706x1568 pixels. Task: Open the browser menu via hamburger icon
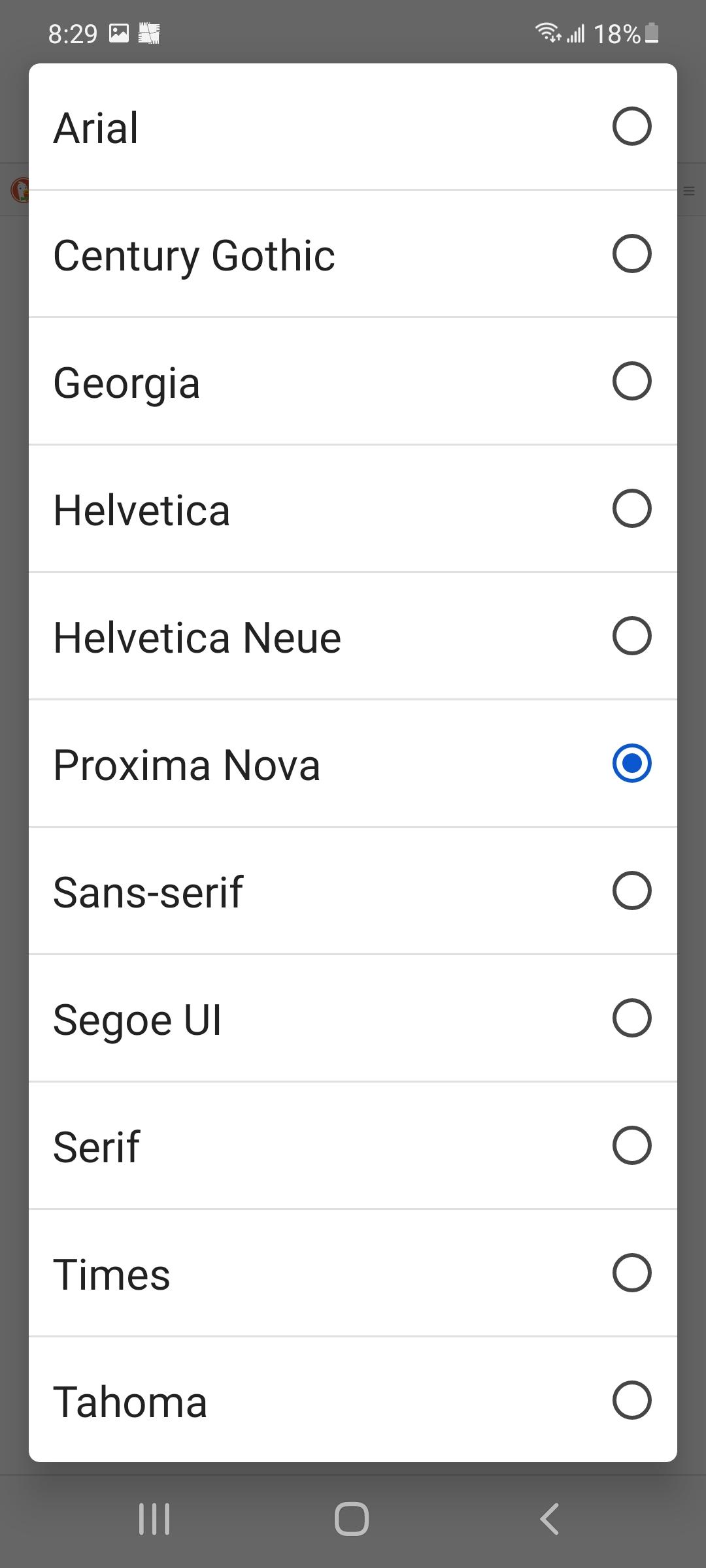click(x=689, y=190)
